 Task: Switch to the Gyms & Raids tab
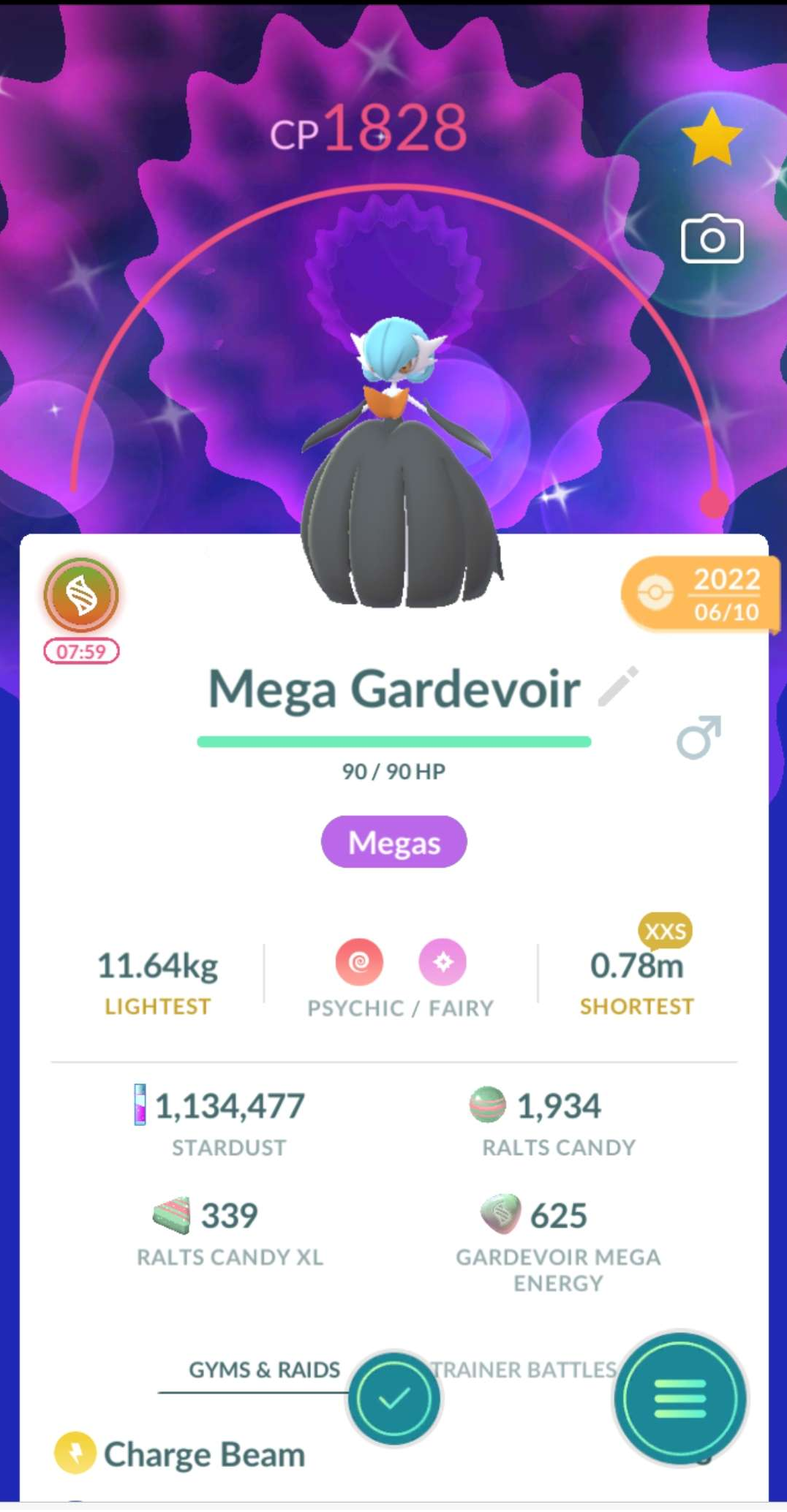264,1369
